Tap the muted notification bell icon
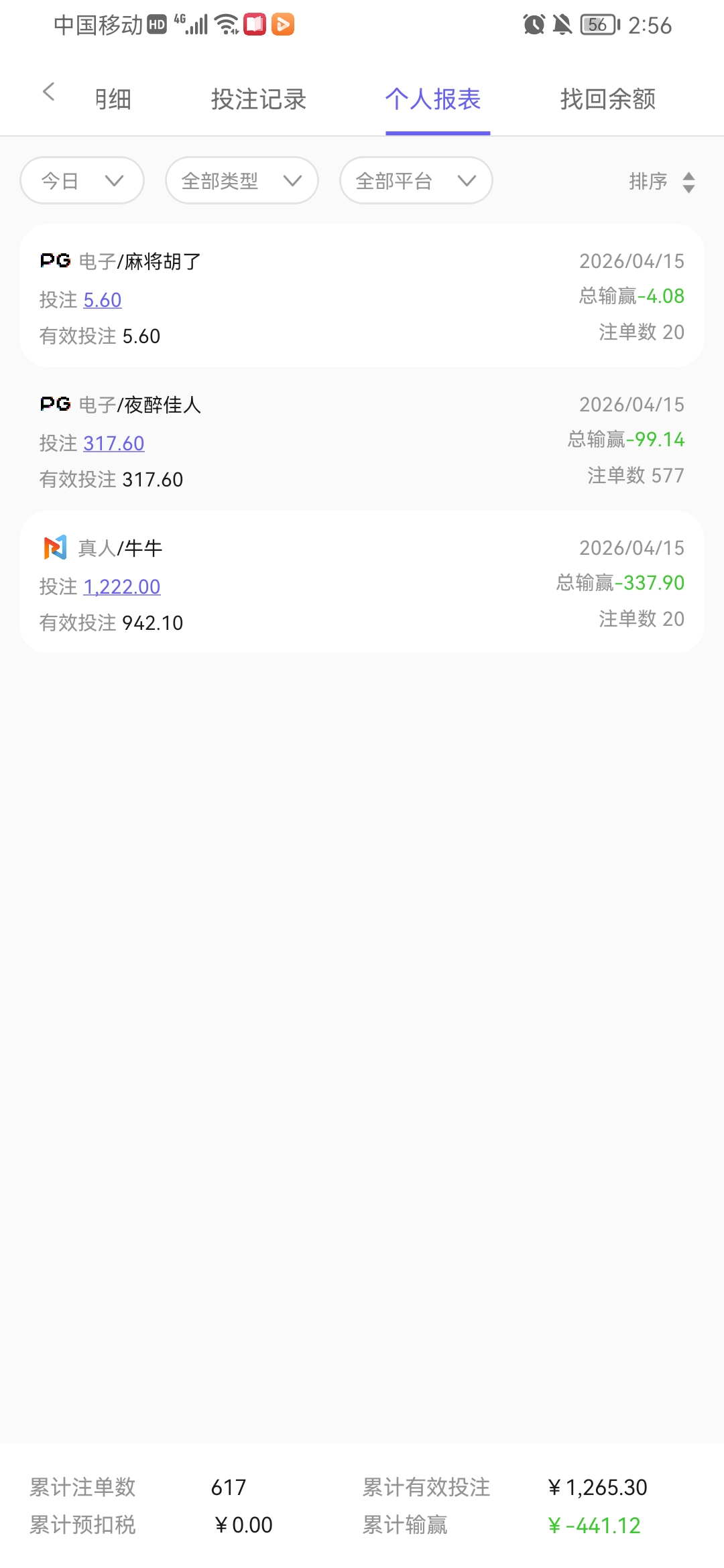The height and width of the screenshot is (1568, 724). click(x=562, y=24)
